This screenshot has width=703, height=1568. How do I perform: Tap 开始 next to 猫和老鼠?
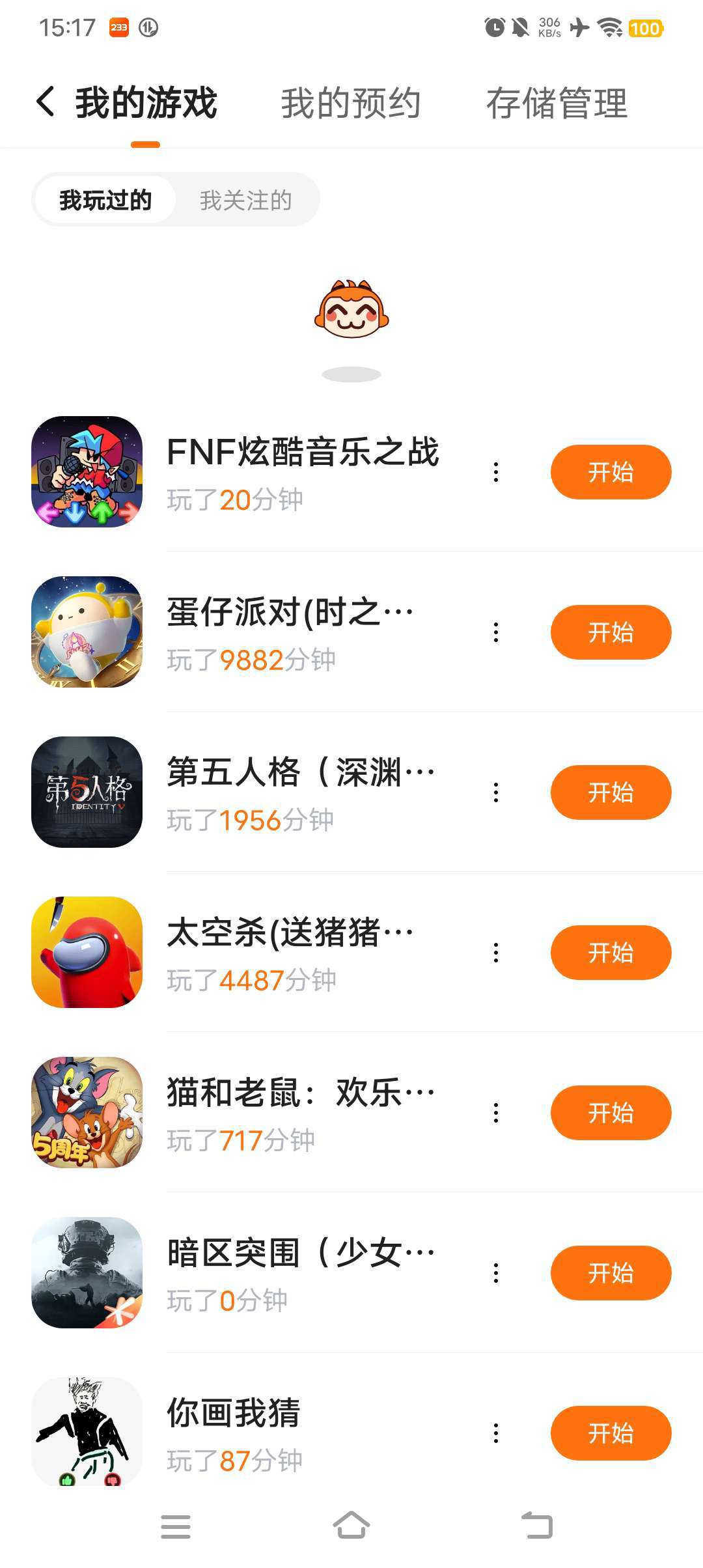[x=610, y=1113]
